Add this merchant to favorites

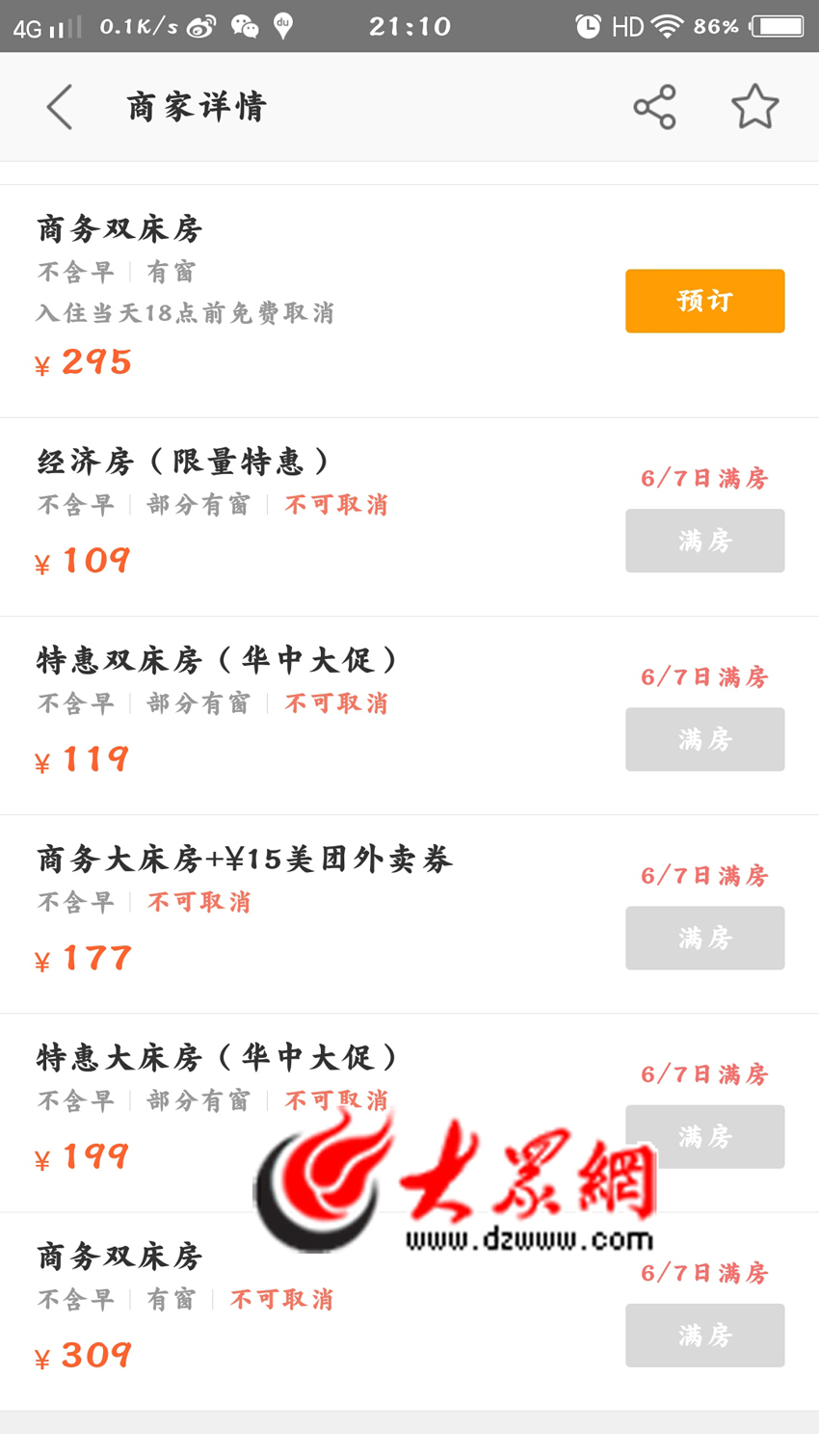(754, 107)
